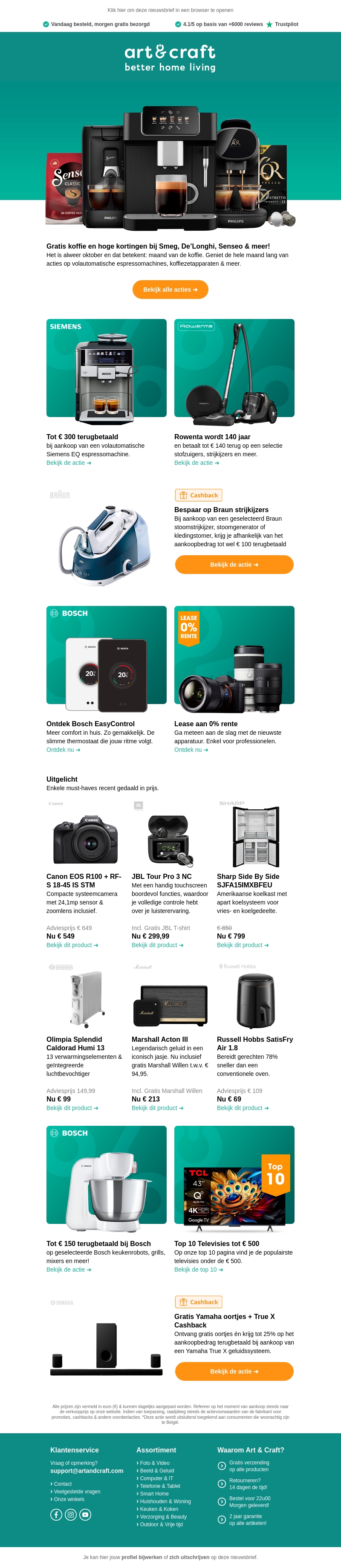Email support@artandcraft.com
This screenshot has width=341, height=1568.
87,1471
